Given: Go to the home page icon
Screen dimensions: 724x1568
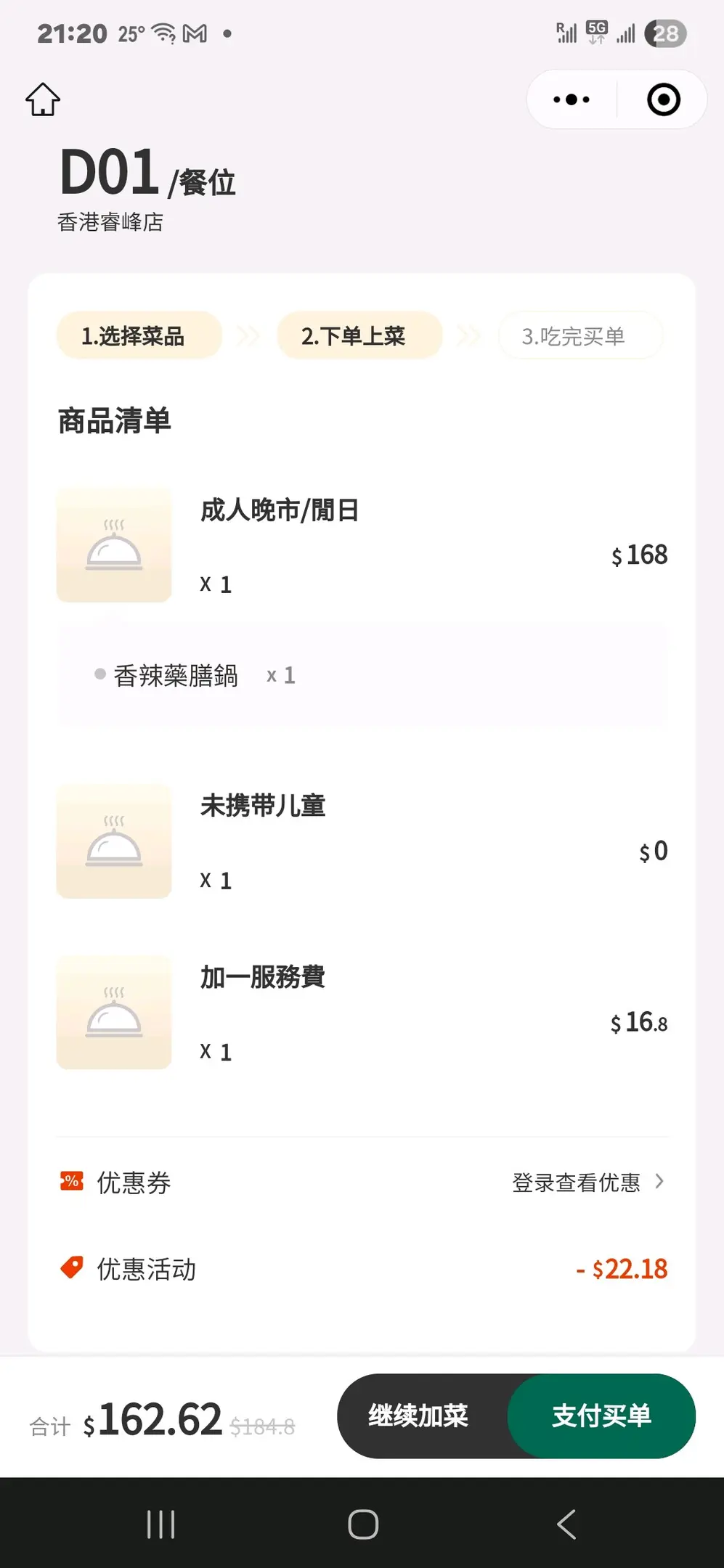Looking at the screenshot, I should (x=43, y=99).
